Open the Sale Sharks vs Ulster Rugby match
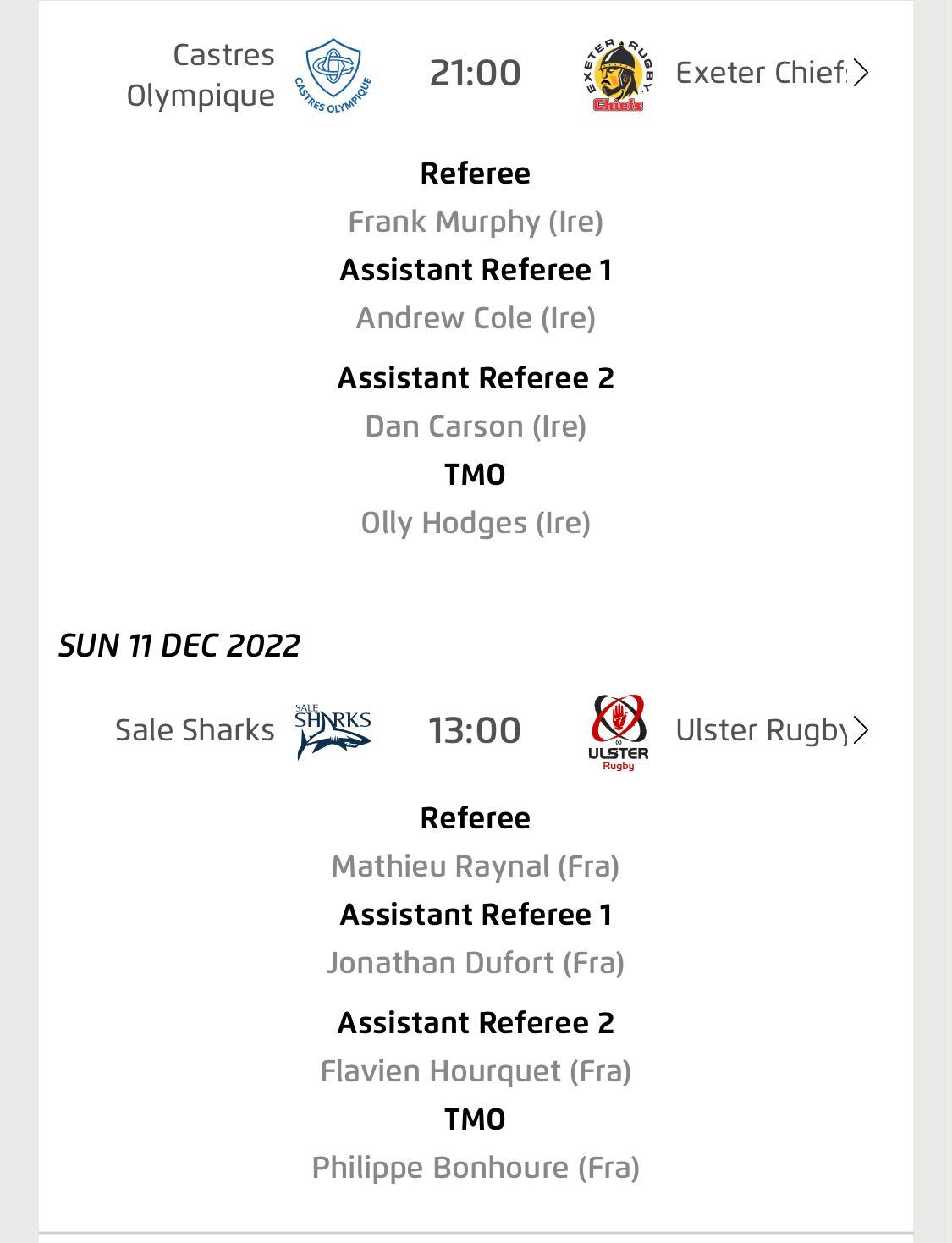Viewport: 952px width, 1243px height. 860,730
